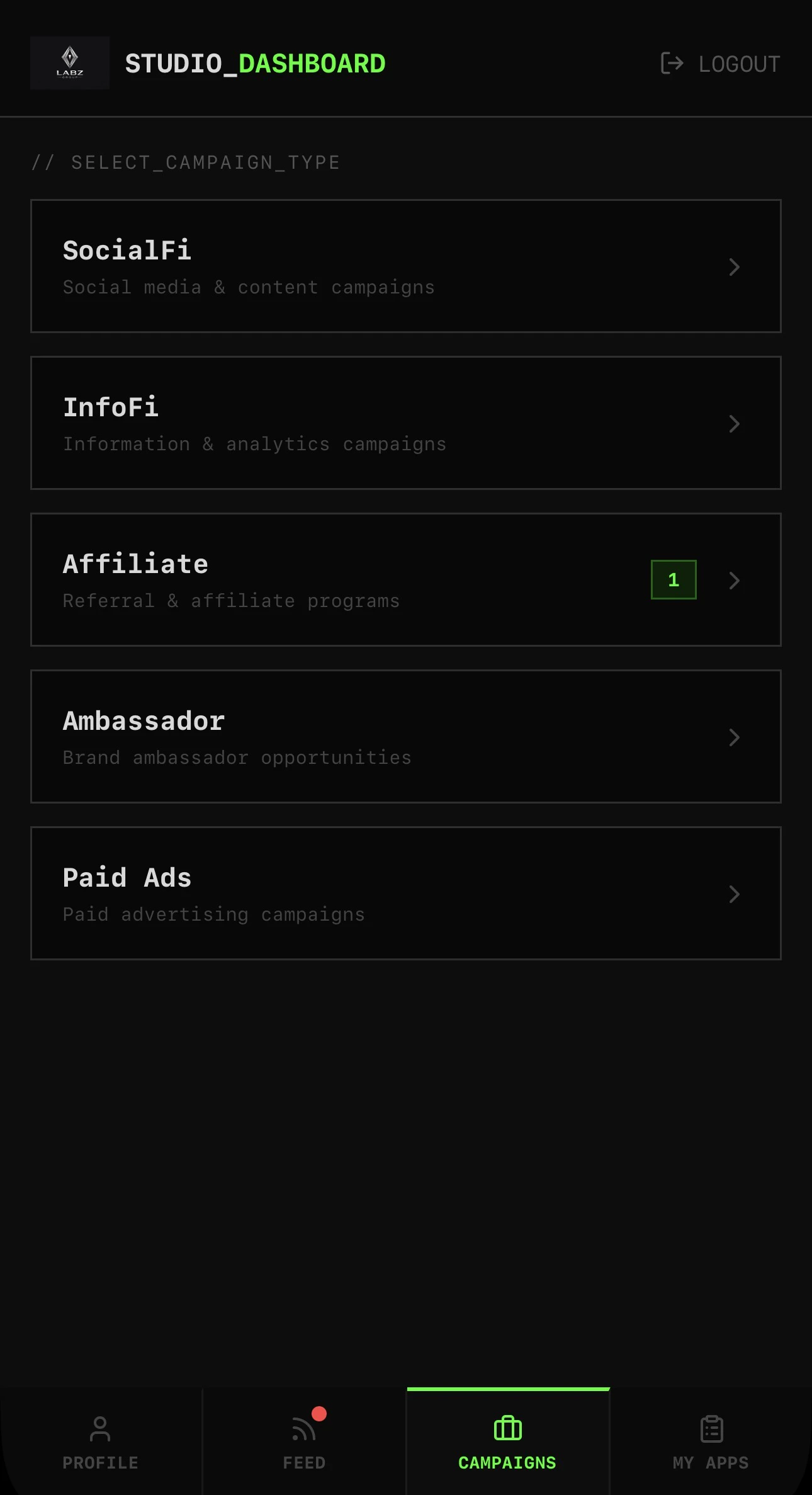Open the SocialFi campaign type
The image size is (812, 1495).
click(405, 266)
